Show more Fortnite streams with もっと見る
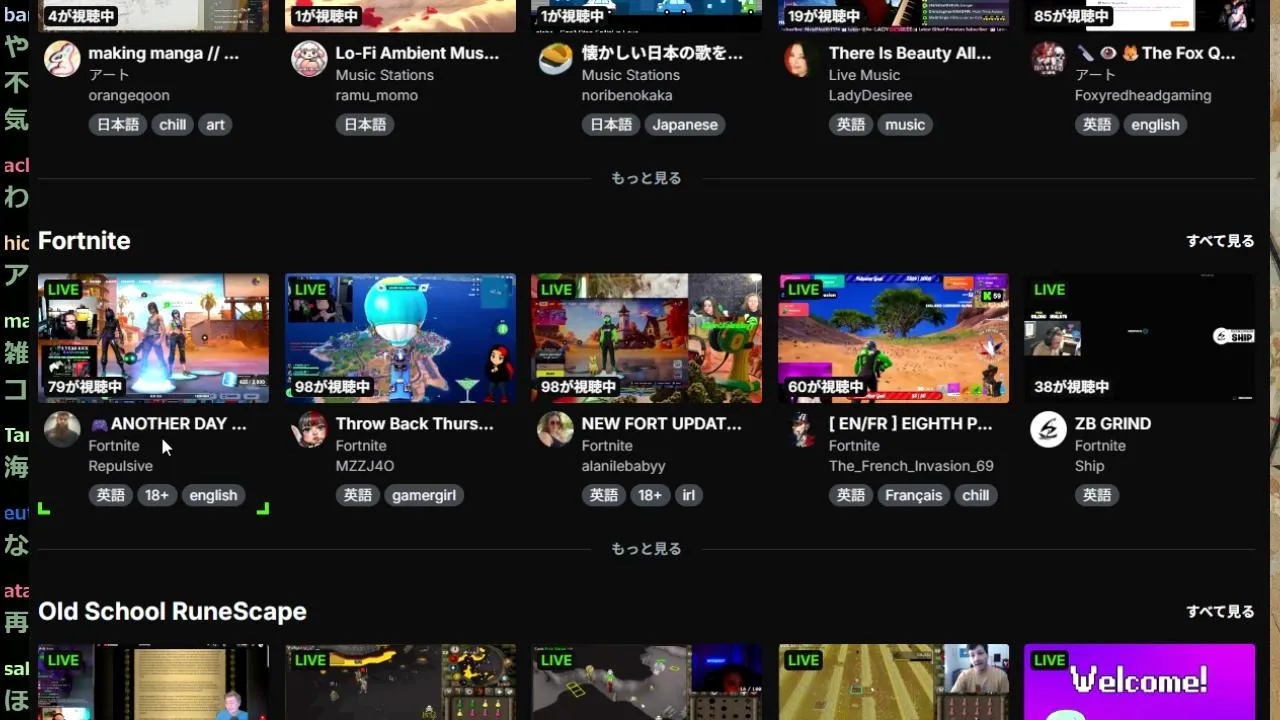 tap(646, 549)
